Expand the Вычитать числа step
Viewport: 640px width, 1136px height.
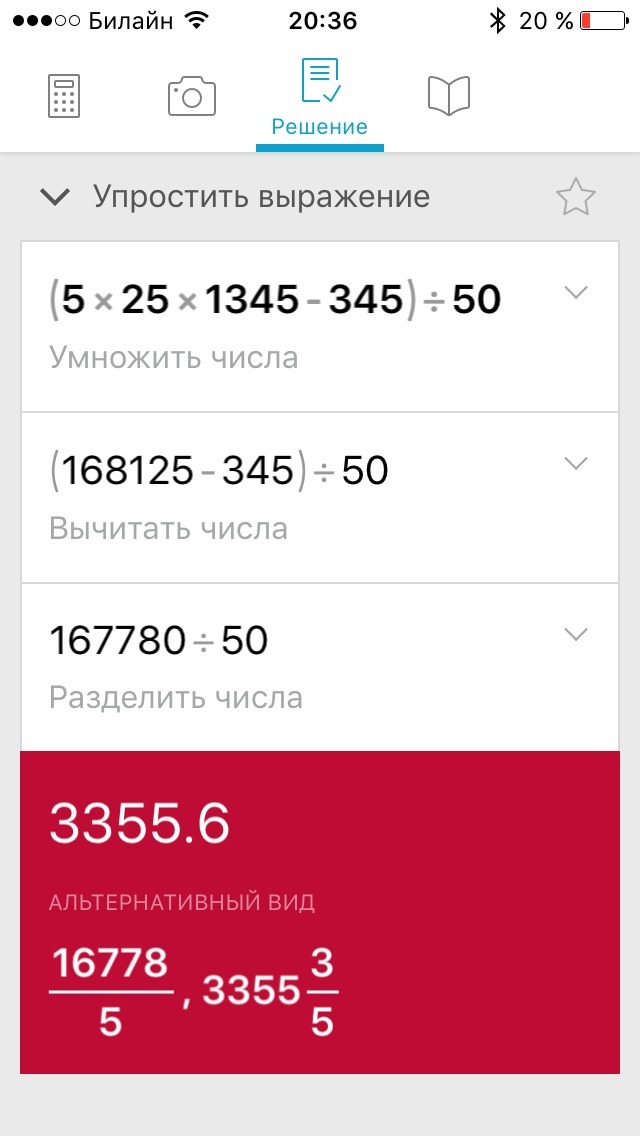(x=576, y=463)
